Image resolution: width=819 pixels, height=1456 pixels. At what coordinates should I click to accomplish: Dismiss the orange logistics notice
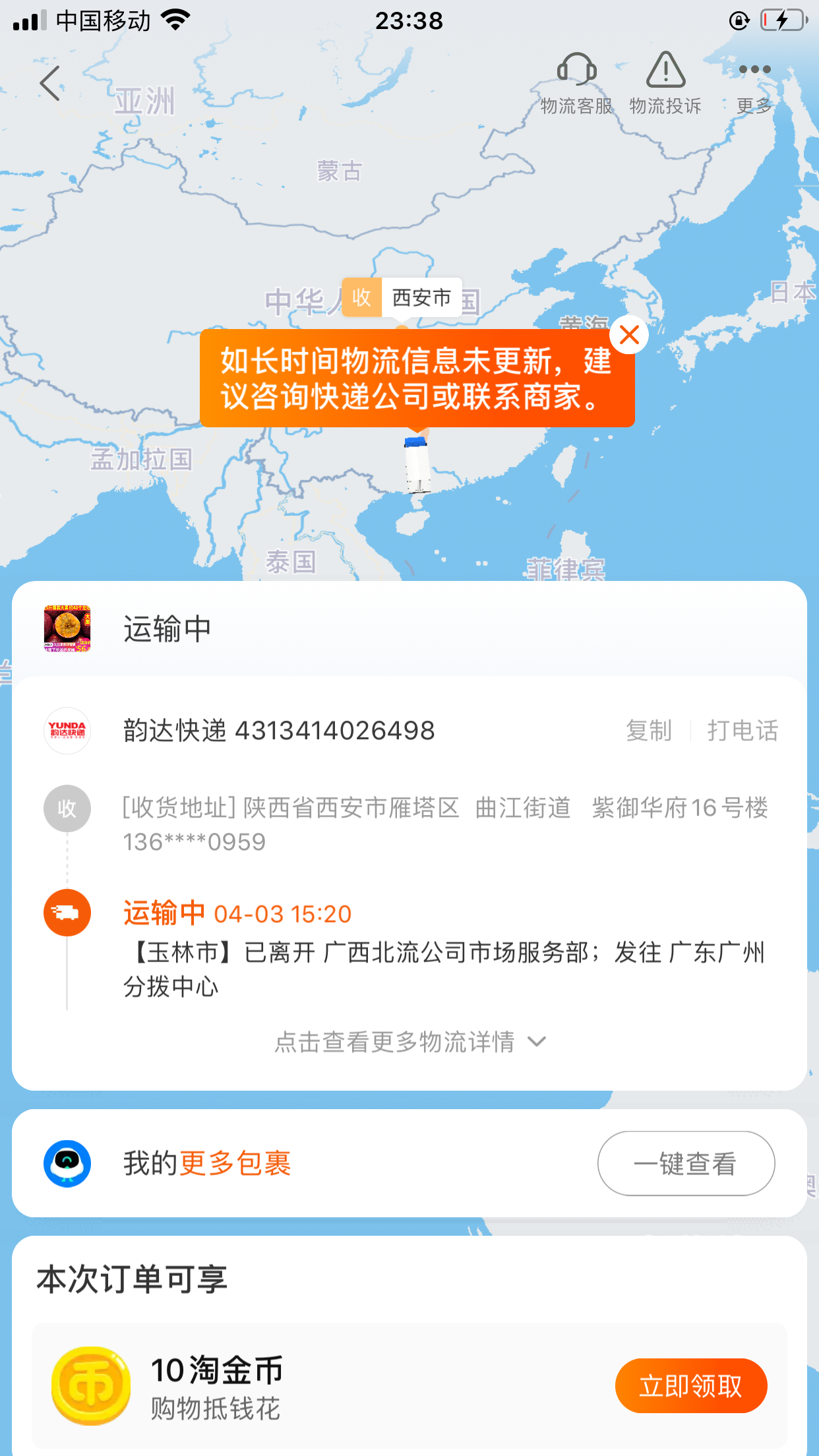tap(629, 335)
